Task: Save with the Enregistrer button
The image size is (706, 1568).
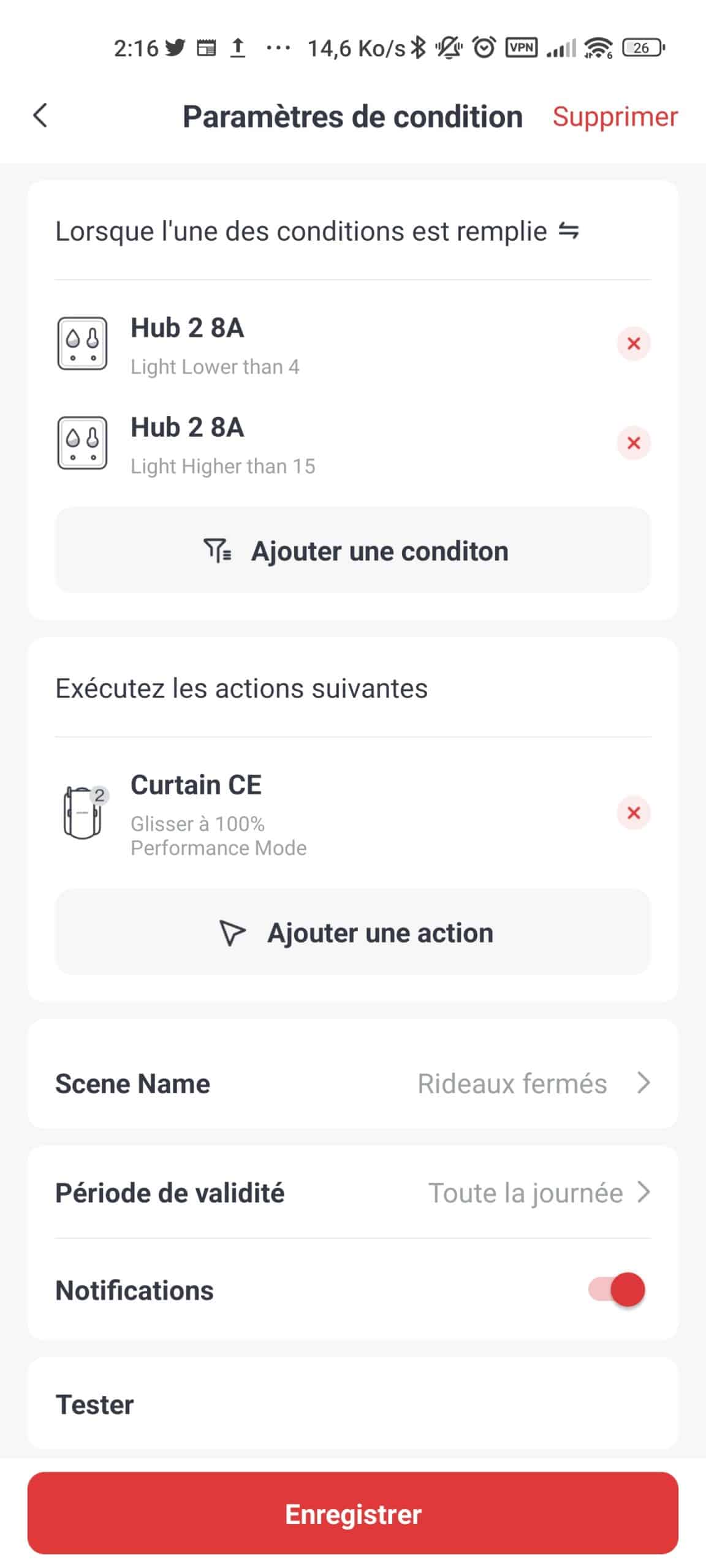Action: click(x=353, y=1513)
